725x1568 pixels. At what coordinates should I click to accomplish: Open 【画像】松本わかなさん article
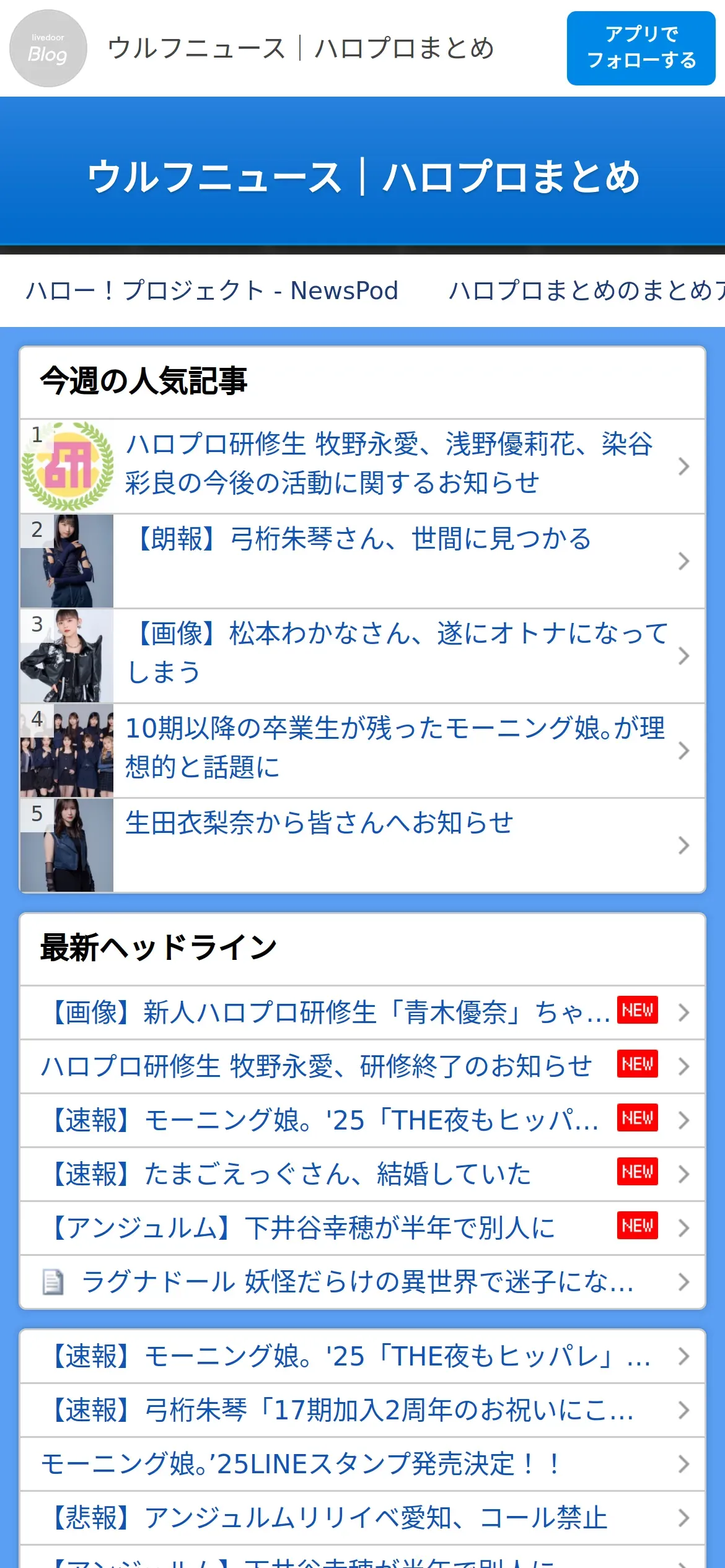coord(397,653)
